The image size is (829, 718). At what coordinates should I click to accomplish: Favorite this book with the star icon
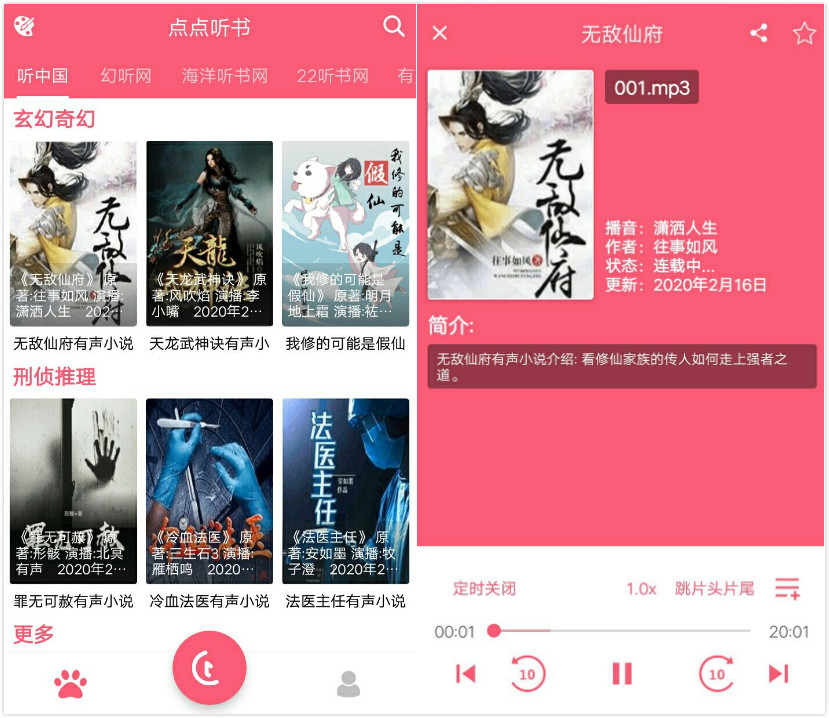coord(804,34)
